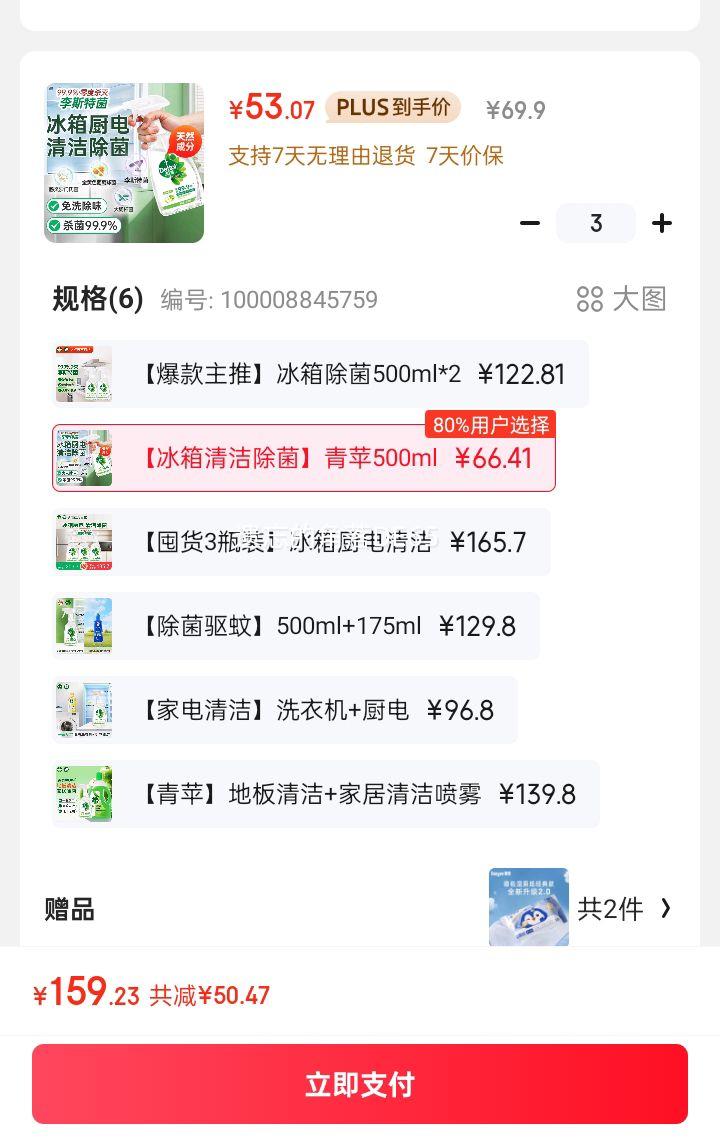This screenshot has height=1141, width=720.
Task: Tap the 立即支付 payment button
Action: pyautogui.click(x=360, y=1083)
